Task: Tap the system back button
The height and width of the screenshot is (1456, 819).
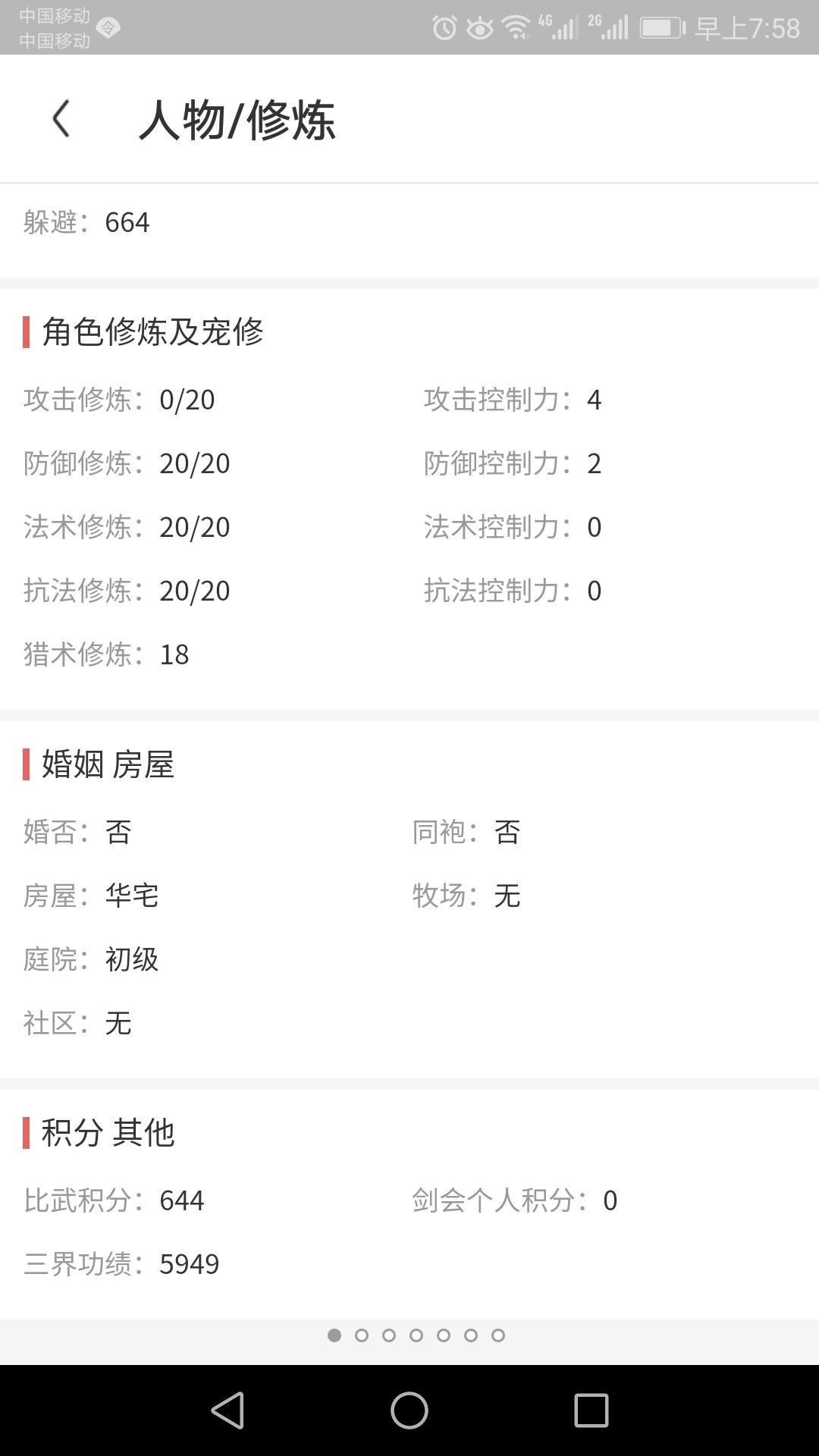Action: click(x=227, y=1410)
